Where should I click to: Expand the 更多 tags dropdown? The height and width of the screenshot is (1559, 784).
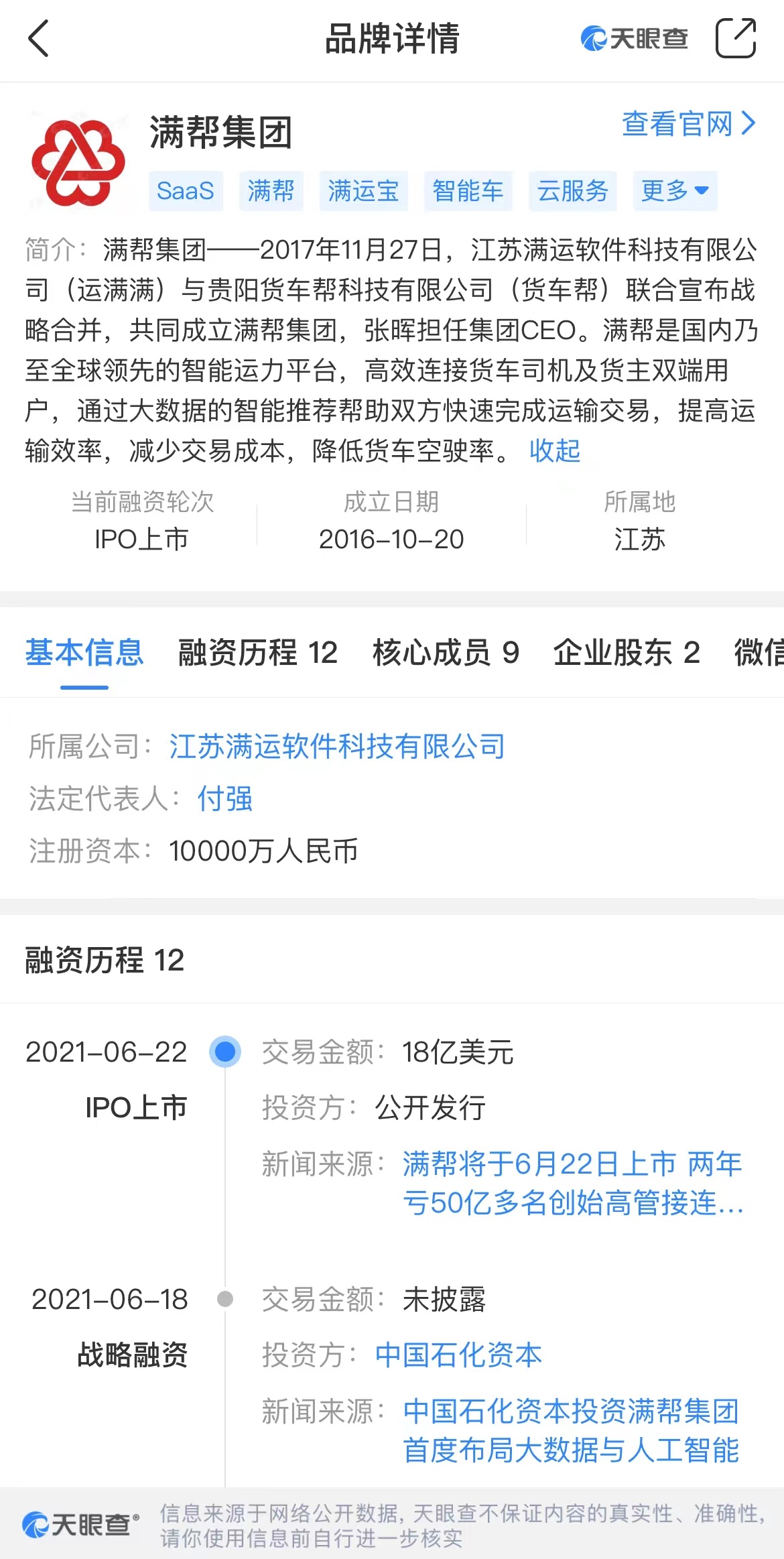[x=675, y=191]
